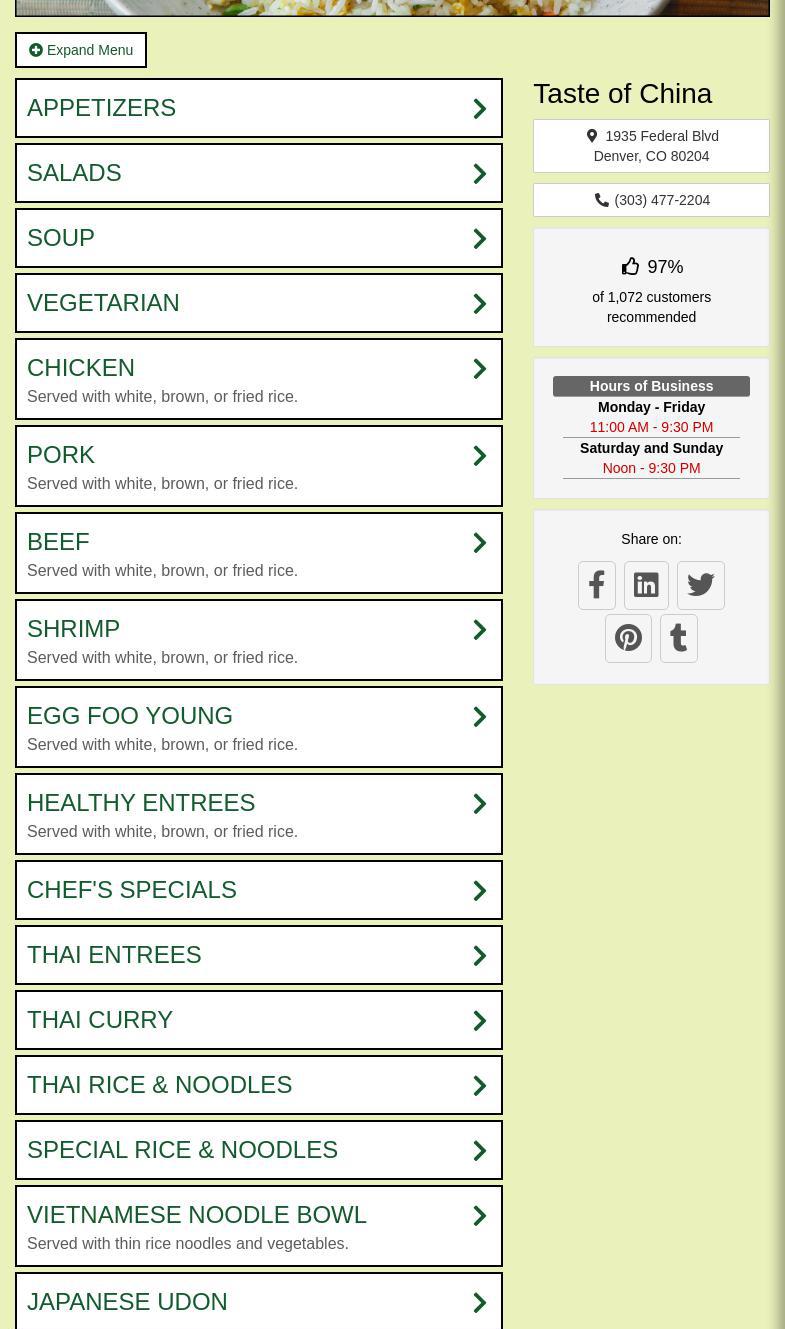
Task: Show the Chicken dishes
Action: point(258,379)
